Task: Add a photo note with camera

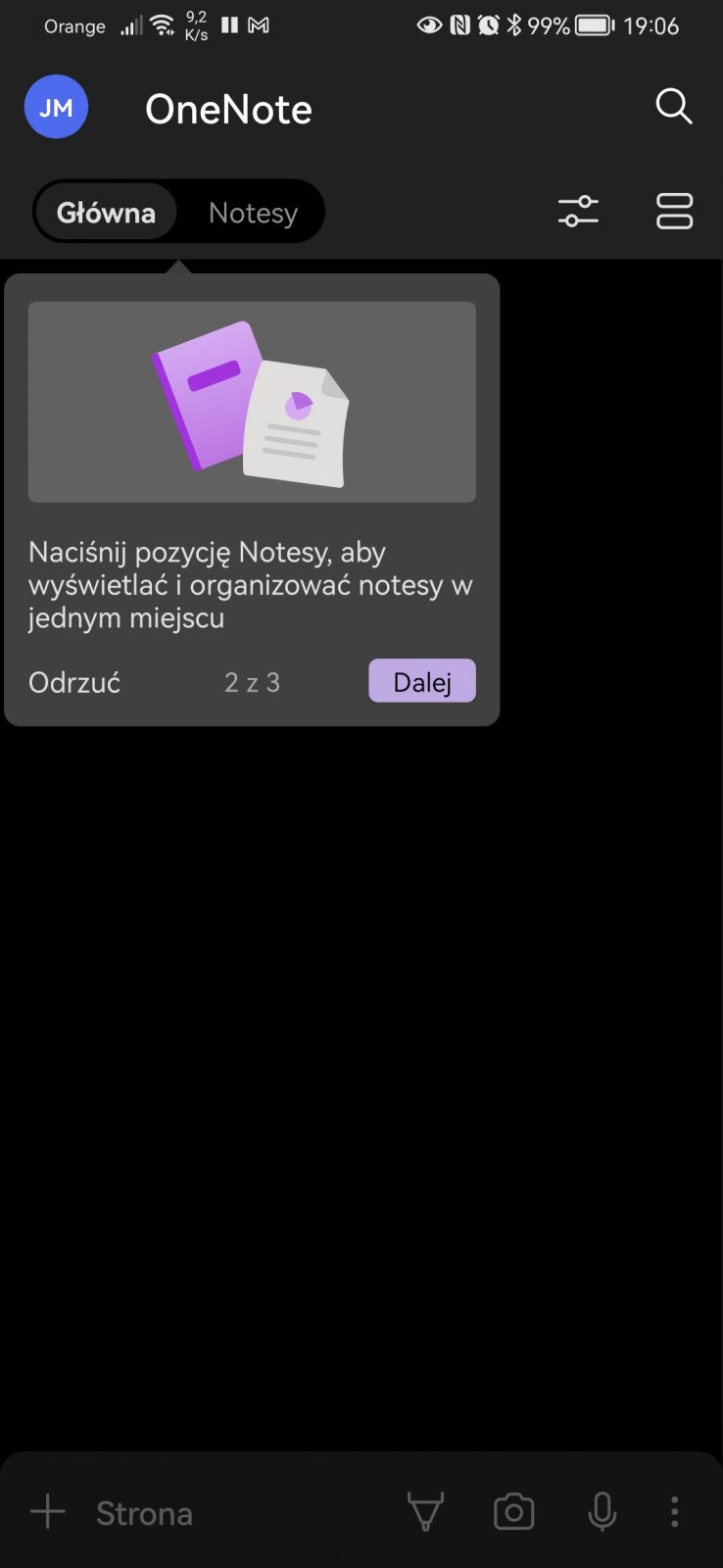Action: [x=513, y=1512]
